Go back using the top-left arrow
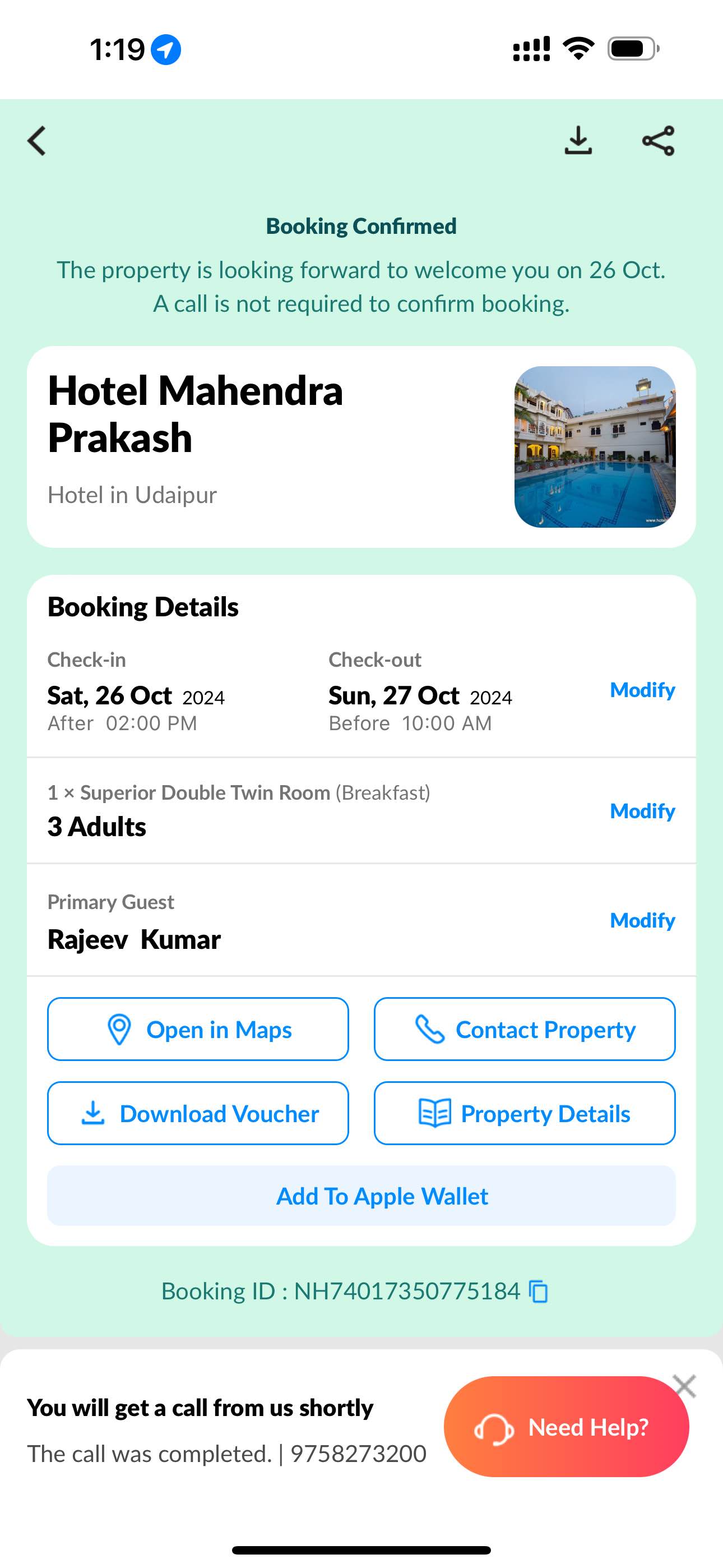Image resolution: width=723 pixels, height=1568 pixels. (x=37, y=141)
